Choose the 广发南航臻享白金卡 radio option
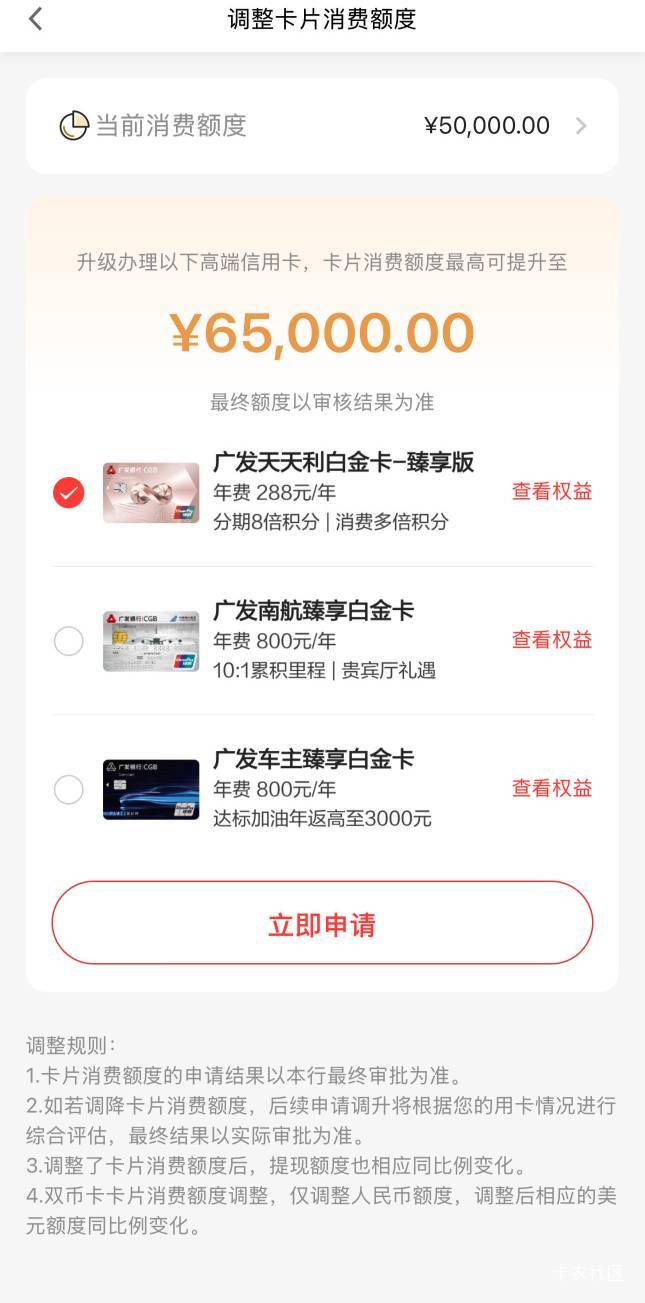The height and width of the screenshot is (1303, 645). 69,641
